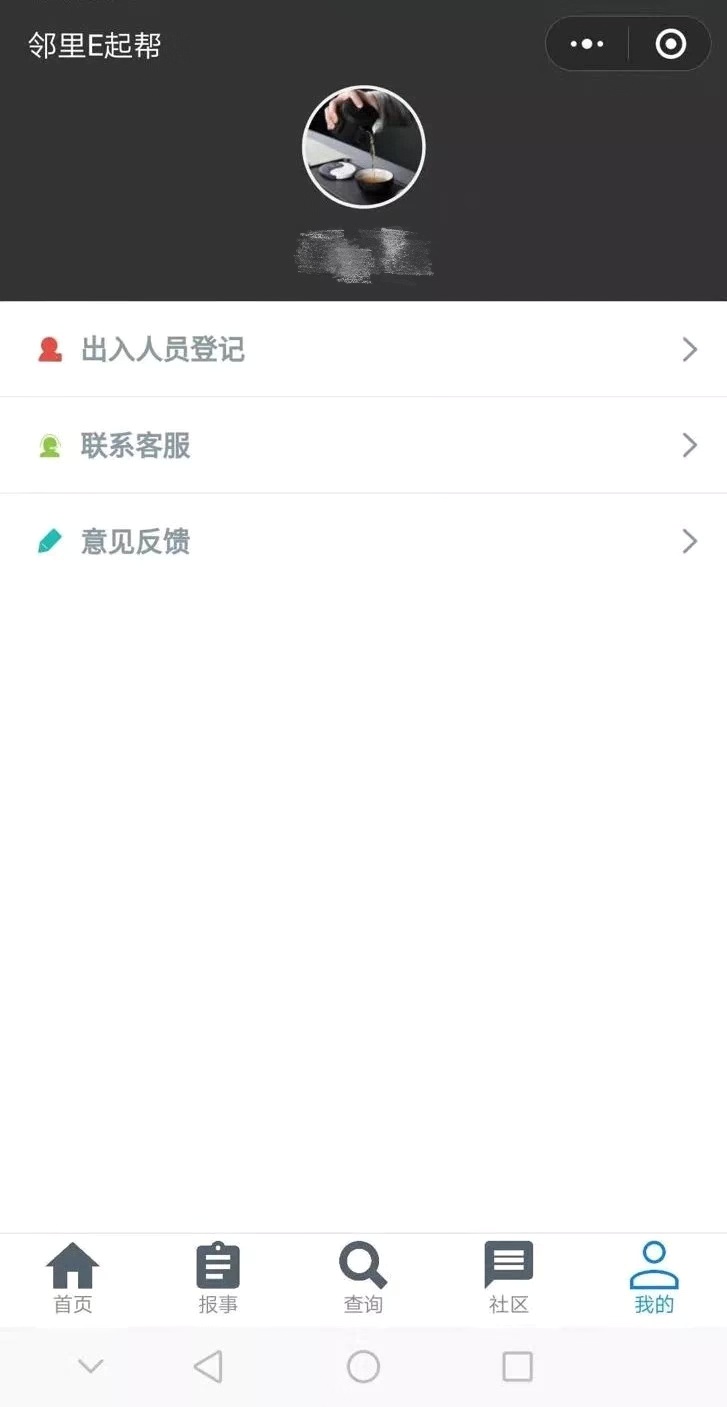
Task: Switch to the 报事 tab
Action: click(x=218, y=1278)
